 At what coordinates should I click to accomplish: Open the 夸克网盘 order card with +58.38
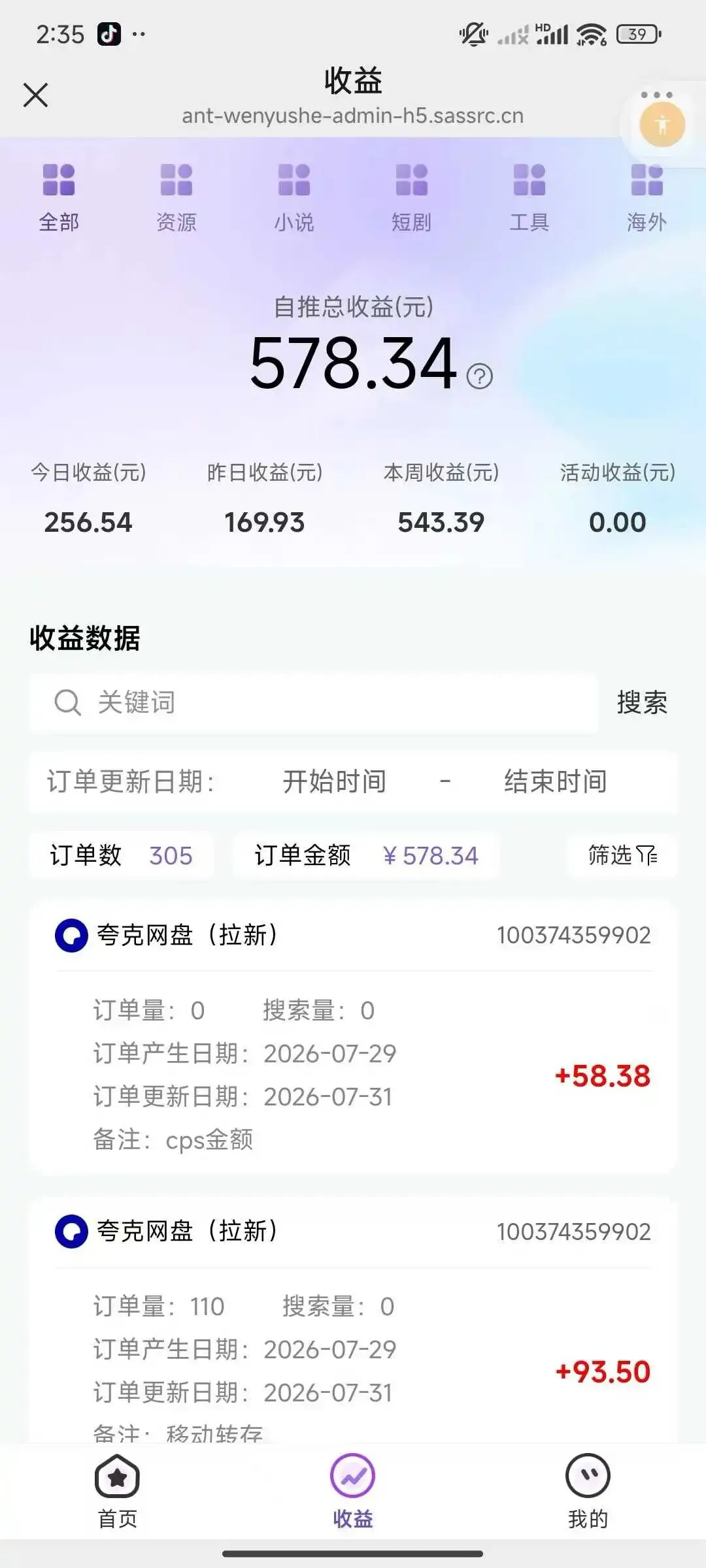353,1037
